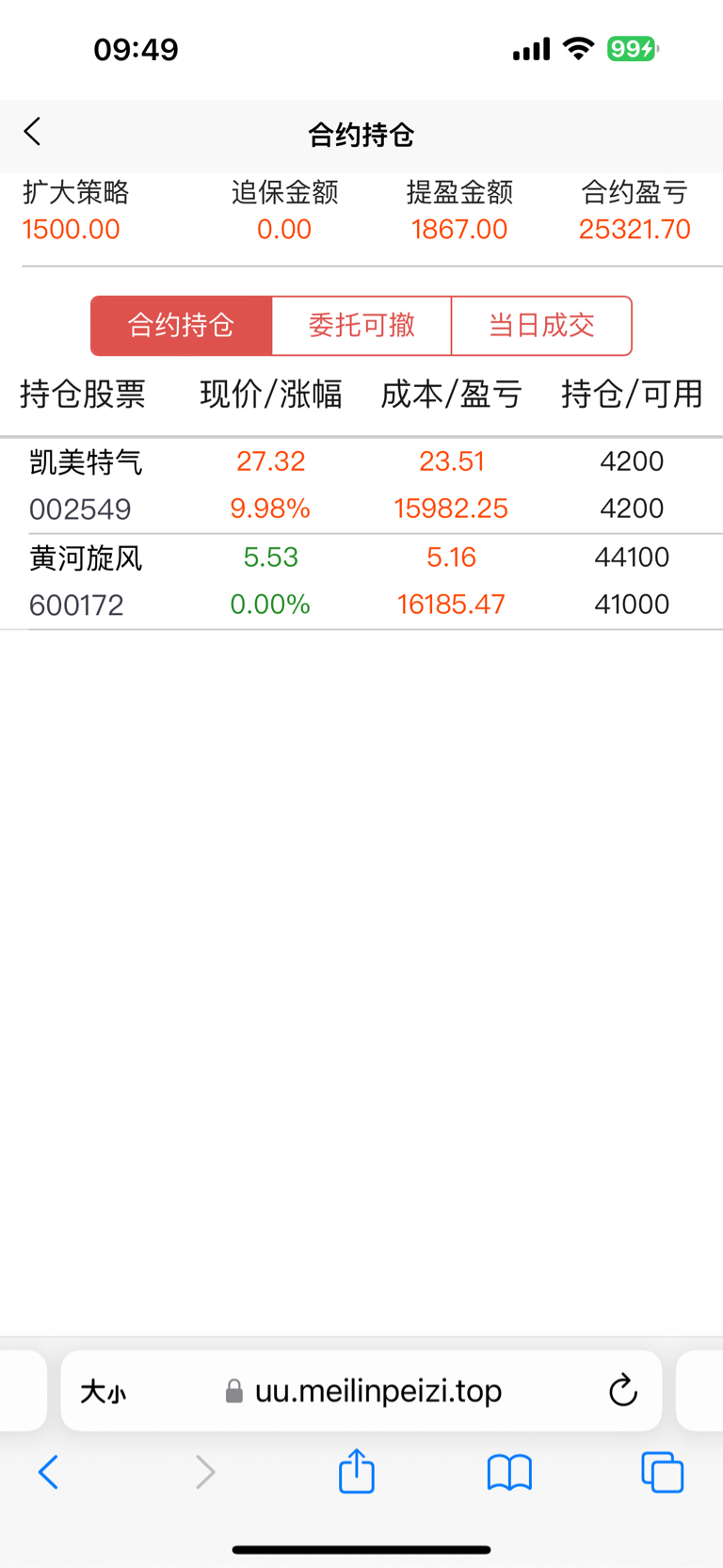The image size is (723, 1568).
Task: Open the 凯美特气 position row
Action: tap(361, 485)
